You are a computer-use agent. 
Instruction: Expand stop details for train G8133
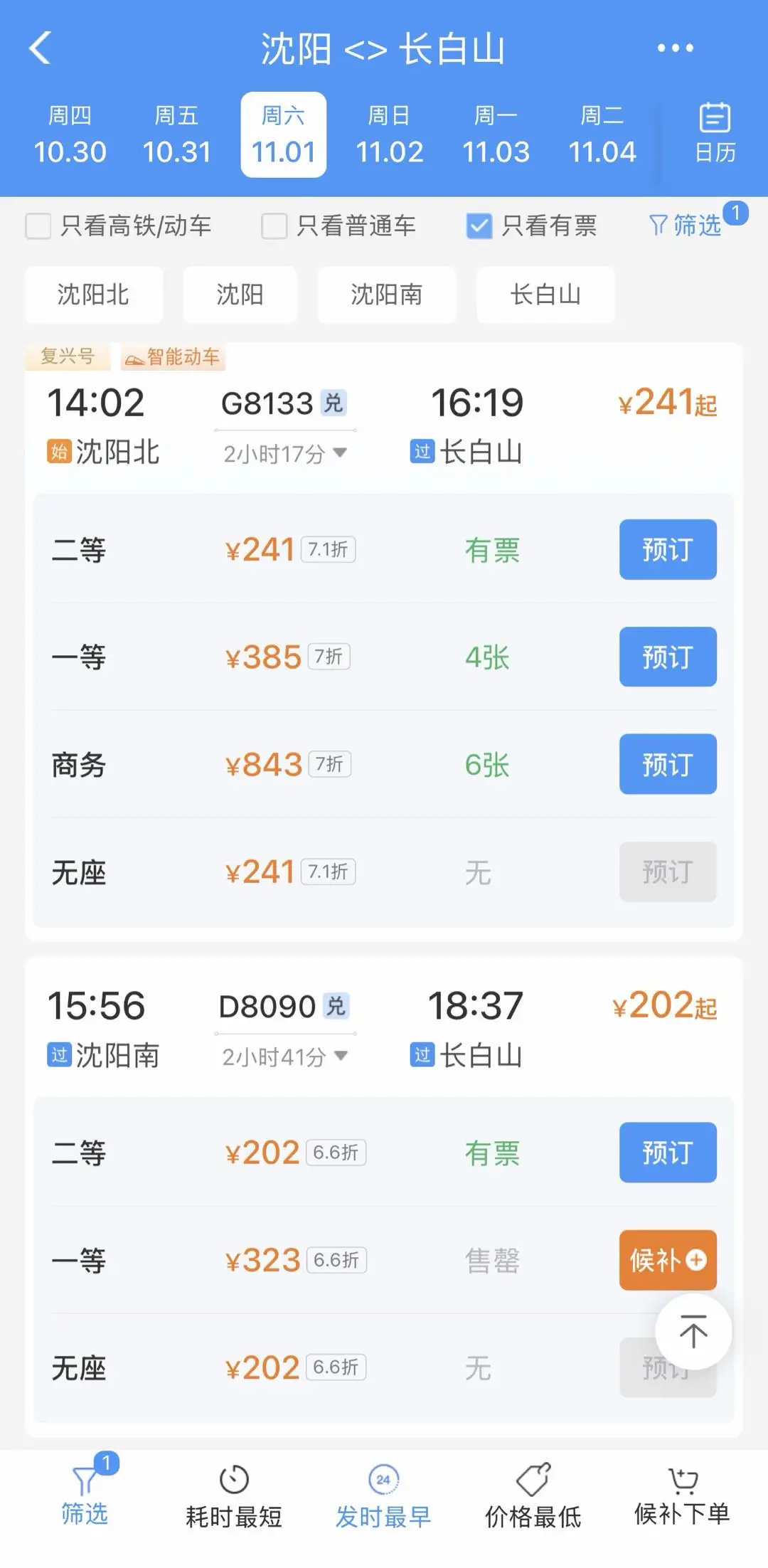tap(284, 453)
